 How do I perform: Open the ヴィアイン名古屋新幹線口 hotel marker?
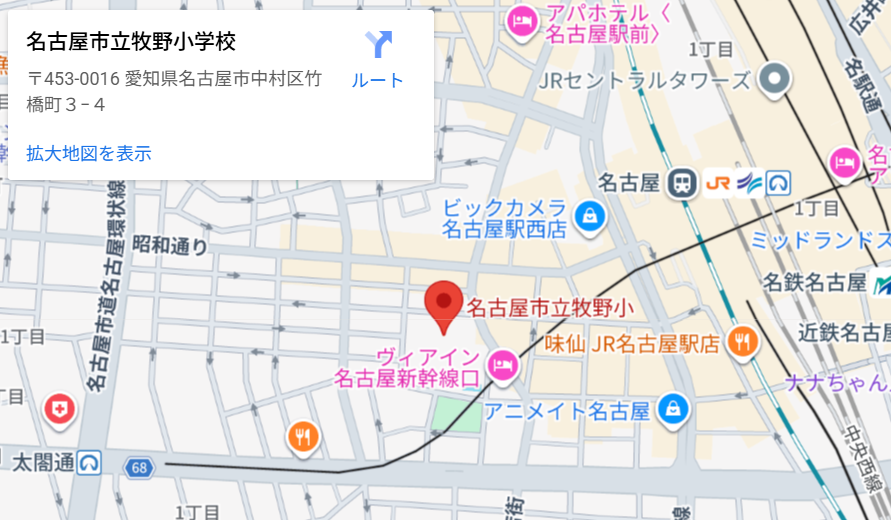coord(502,365)
